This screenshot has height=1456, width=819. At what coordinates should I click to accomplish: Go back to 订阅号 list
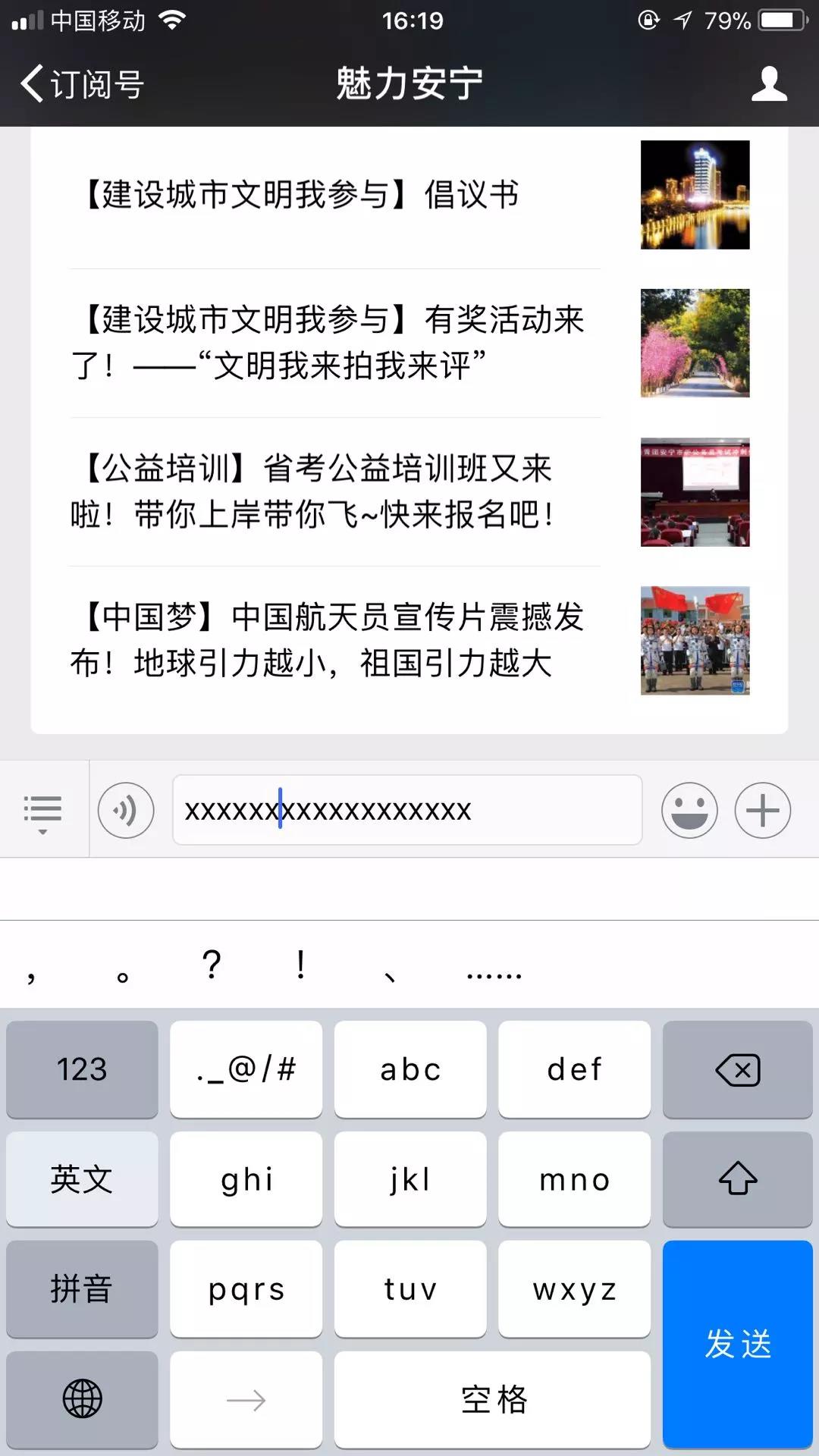[82, 83]
